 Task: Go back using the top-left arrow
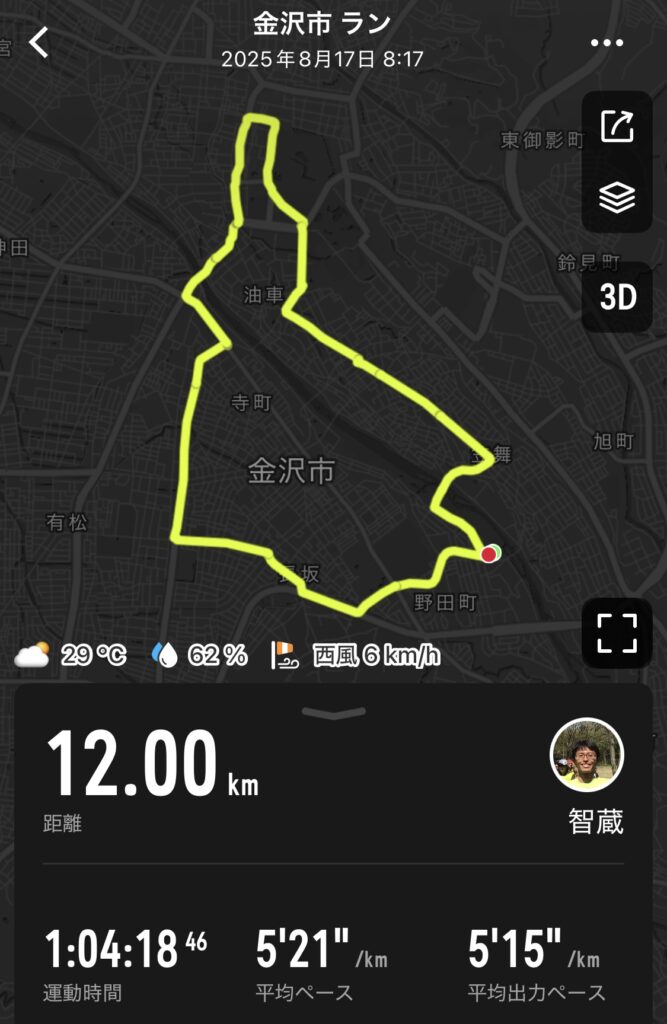39,42
